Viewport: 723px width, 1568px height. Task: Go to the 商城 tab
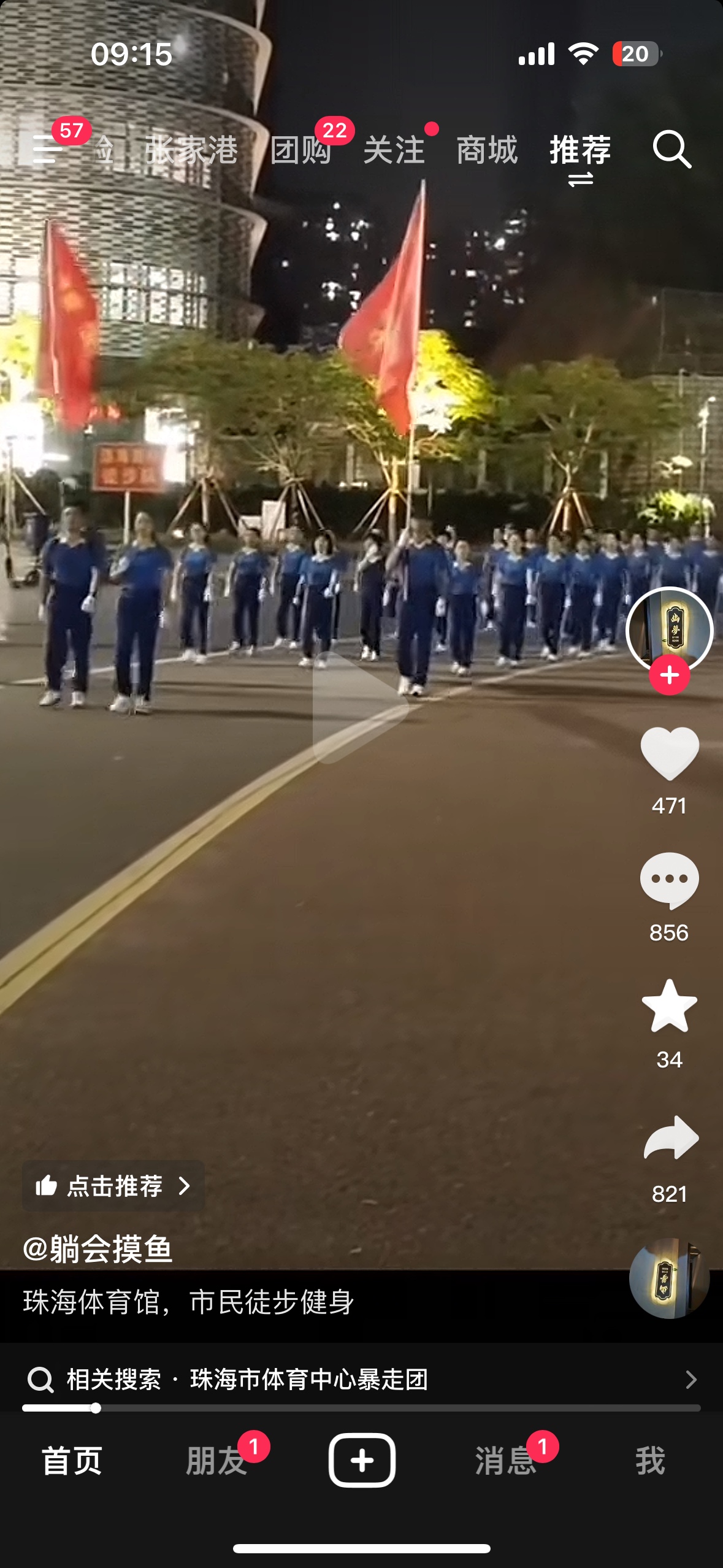click(487, 150)
